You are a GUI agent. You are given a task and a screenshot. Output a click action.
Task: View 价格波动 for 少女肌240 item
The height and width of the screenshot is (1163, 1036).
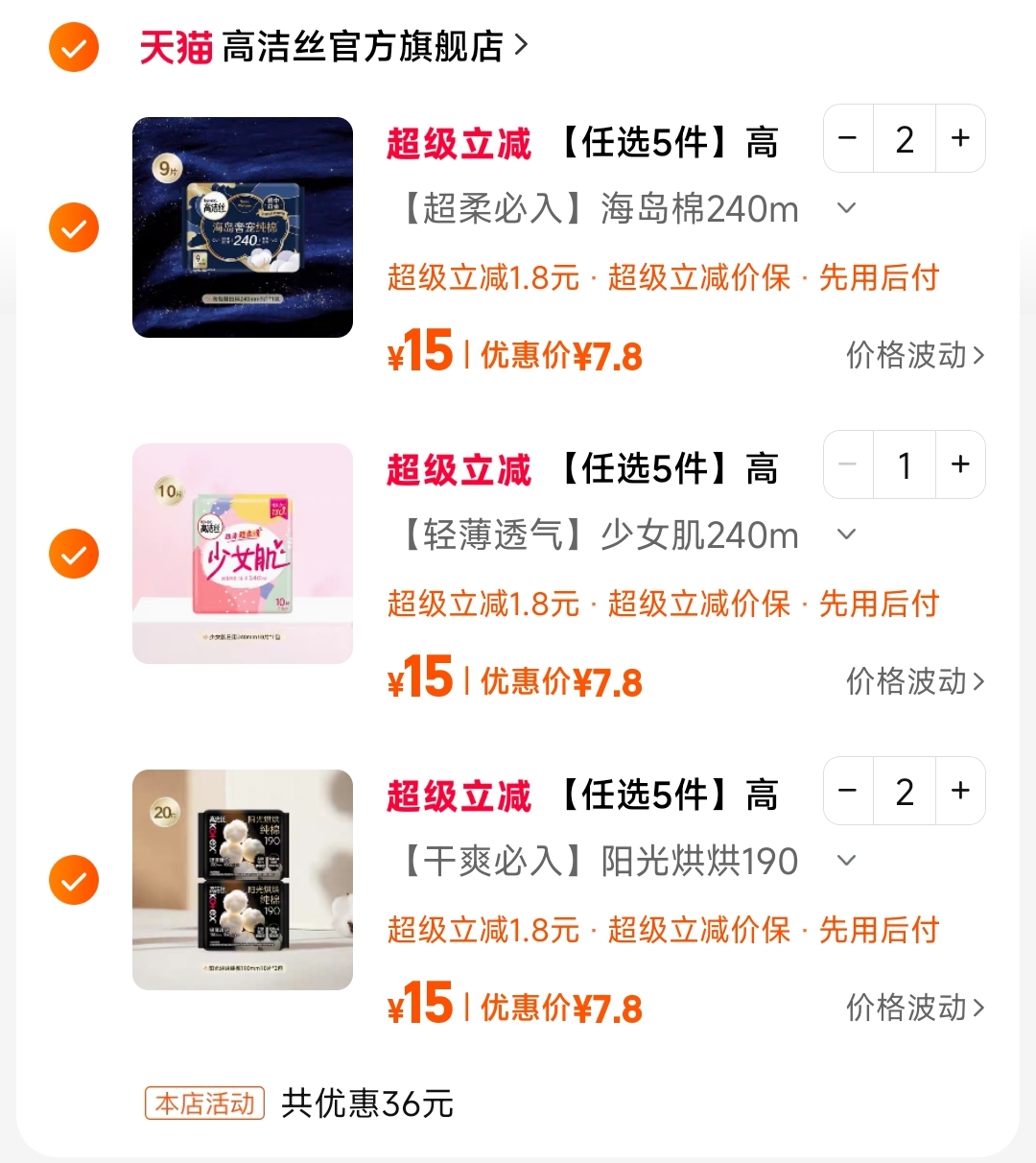point(914,682)
